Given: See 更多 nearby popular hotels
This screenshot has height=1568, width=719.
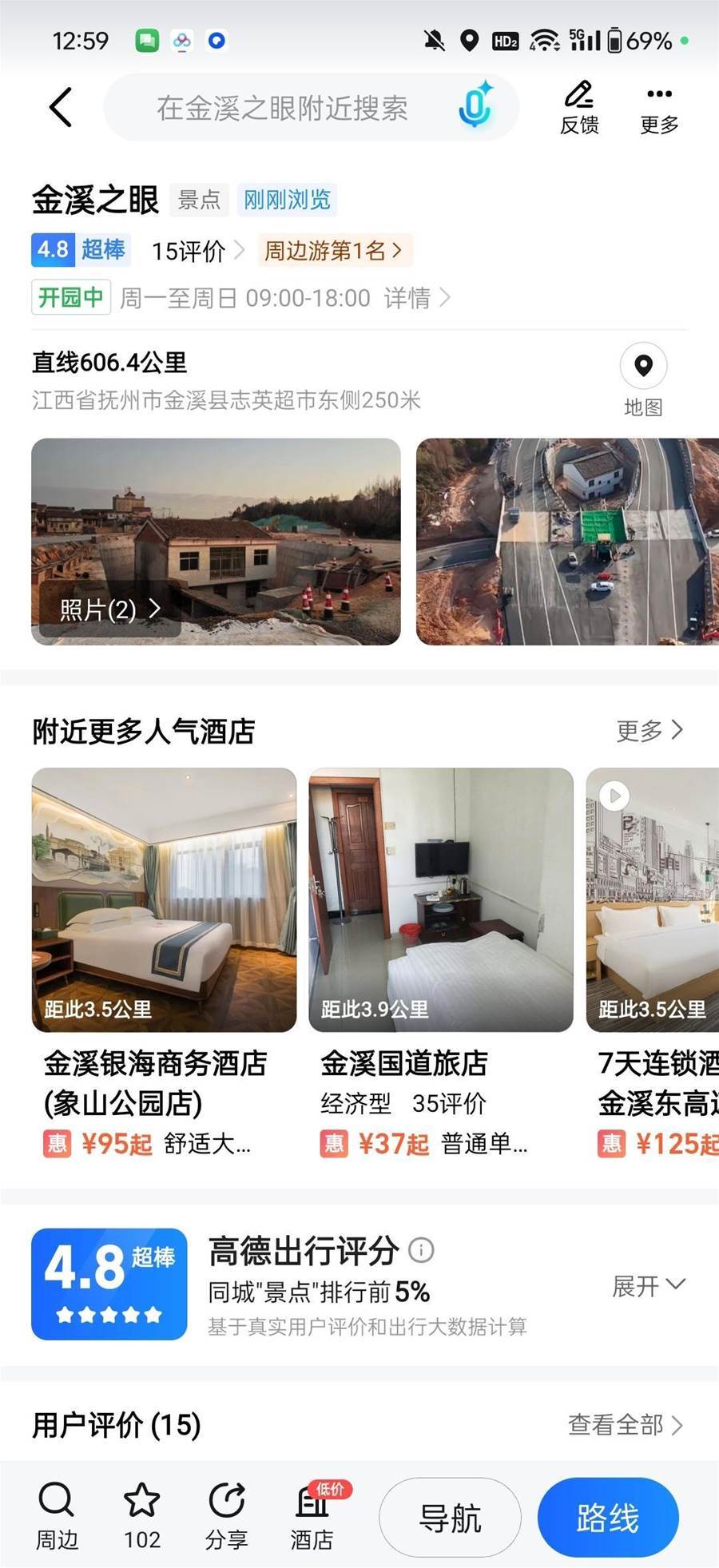Looking at the screenshot, I should pos(649,730).
